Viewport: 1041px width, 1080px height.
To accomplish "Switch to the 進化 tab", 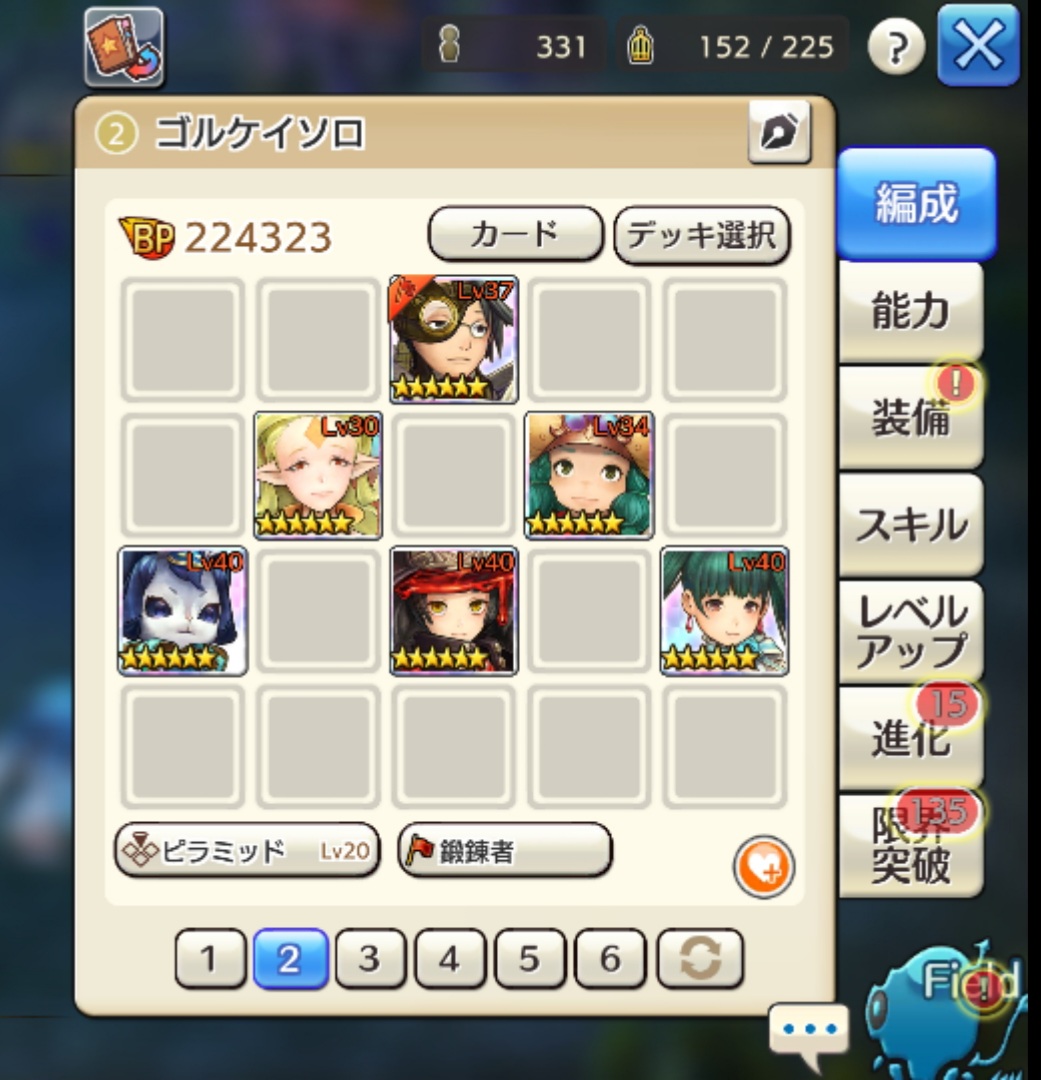I will coord(908,736).
